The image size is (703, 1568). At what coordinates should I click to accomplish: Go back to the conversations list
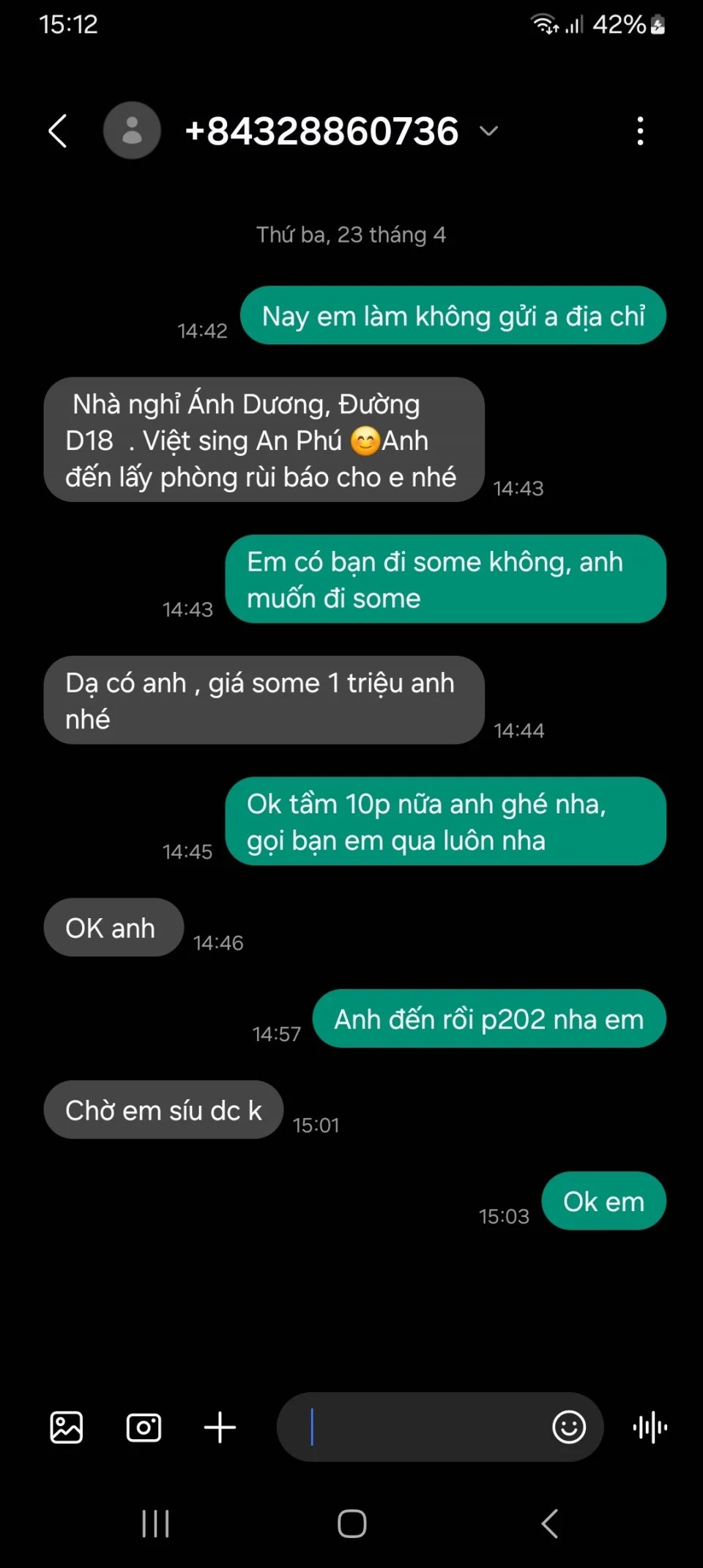click(58, 131)
